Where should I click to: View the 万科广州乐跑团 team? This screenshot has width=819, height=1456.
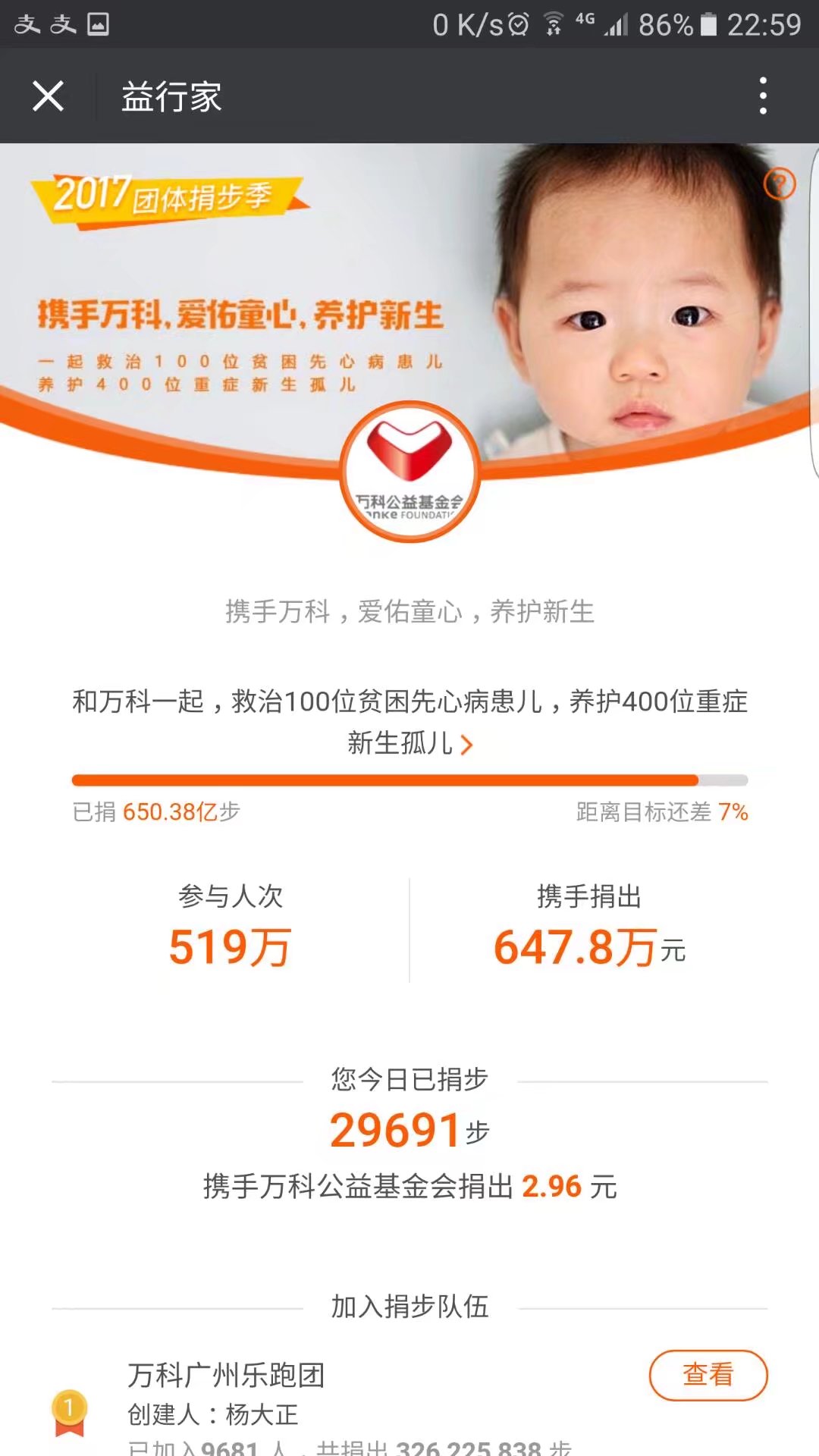(x=708, y=1375)
